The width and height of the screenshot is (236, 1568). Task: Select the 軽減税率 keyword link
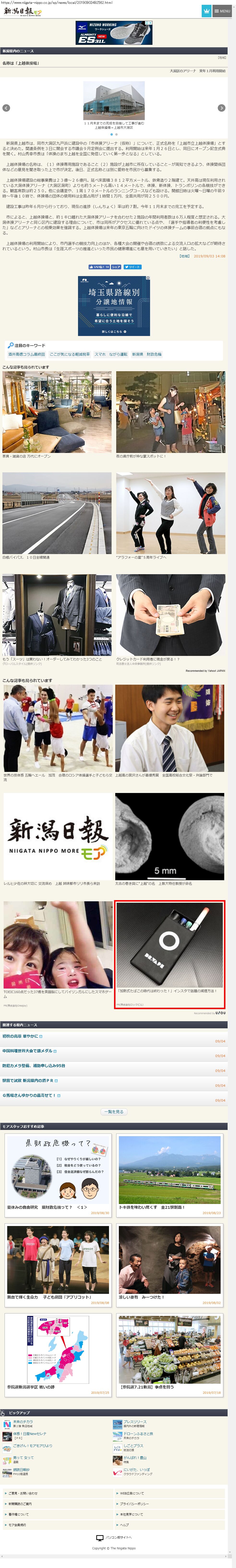click(x=70, y=354)
